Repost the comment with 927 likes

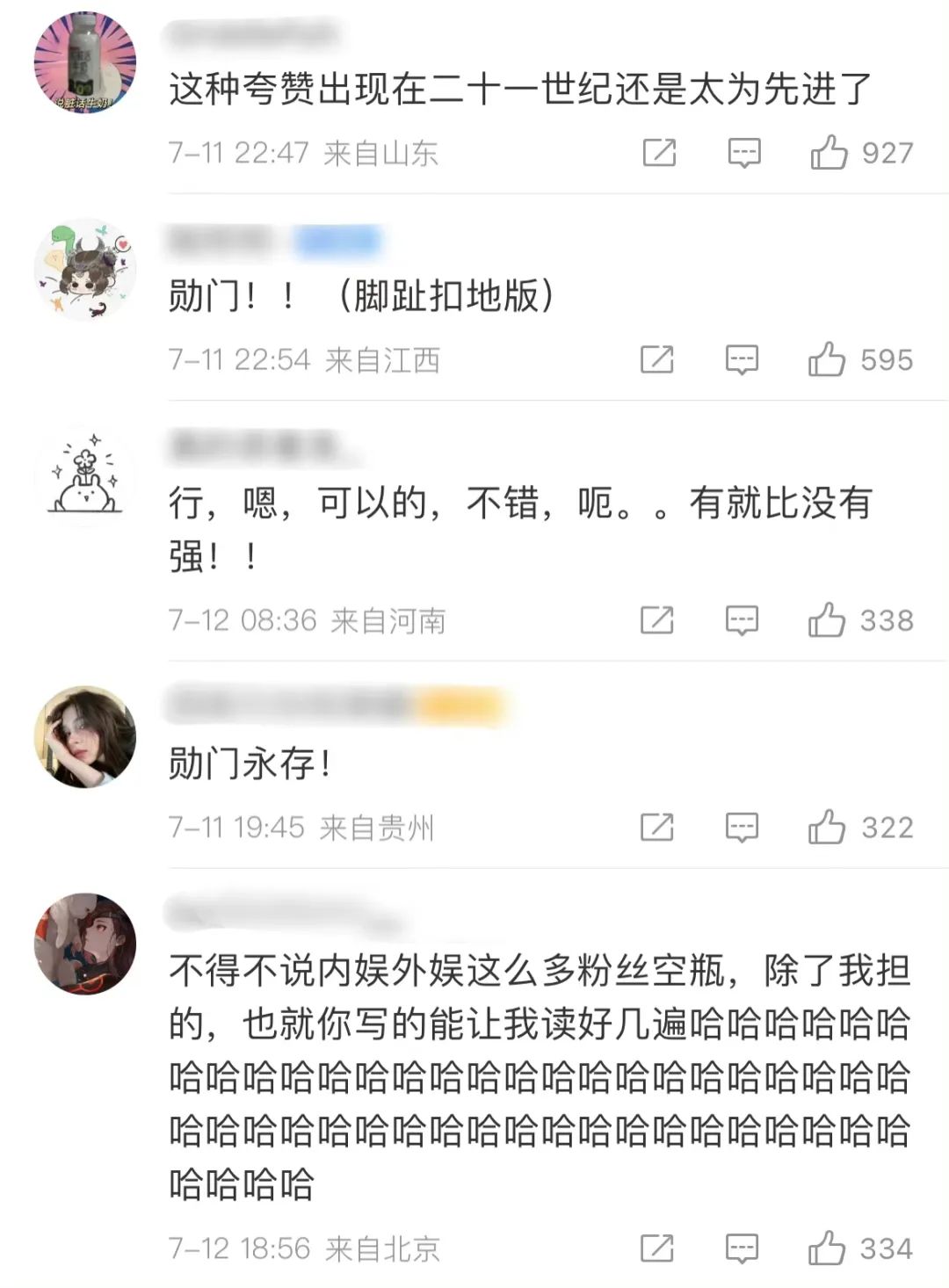(659, 153)
